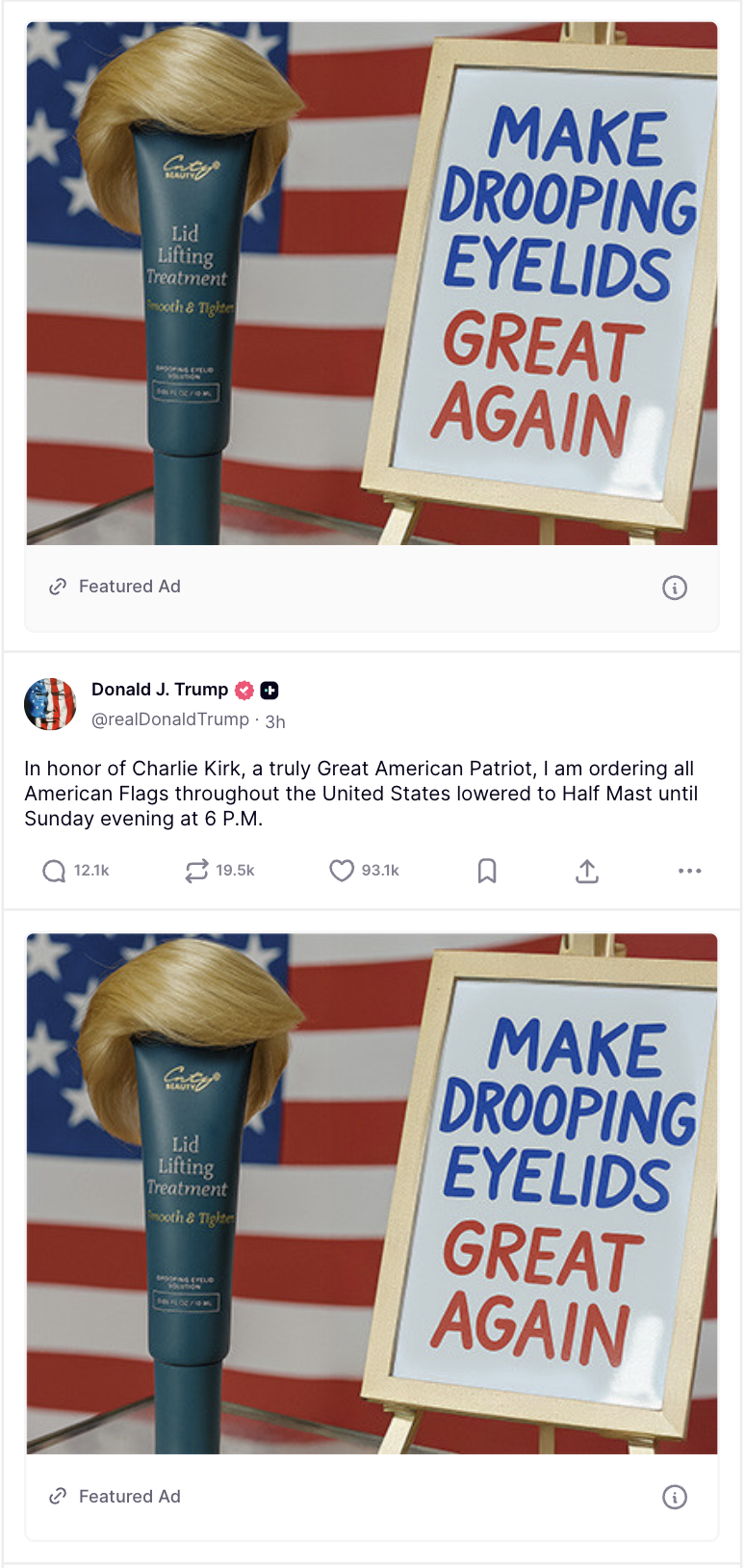
Task: Bookmark Donald J. Trump's post
Action: pyautogui.click(x=487, y=871)
